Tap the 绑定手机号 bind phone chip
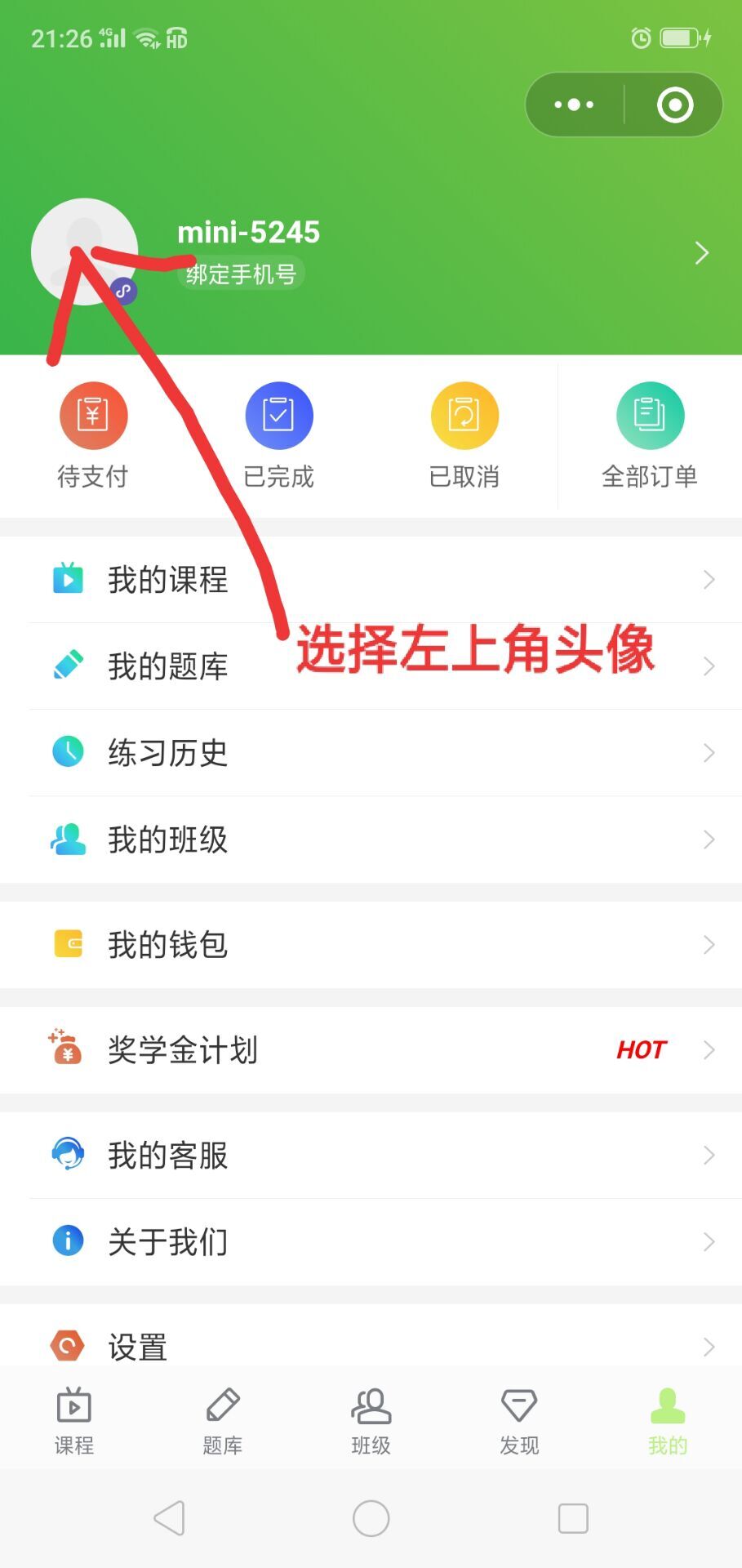Screen dimensions: 742x1568 click(x=241, y=274)
